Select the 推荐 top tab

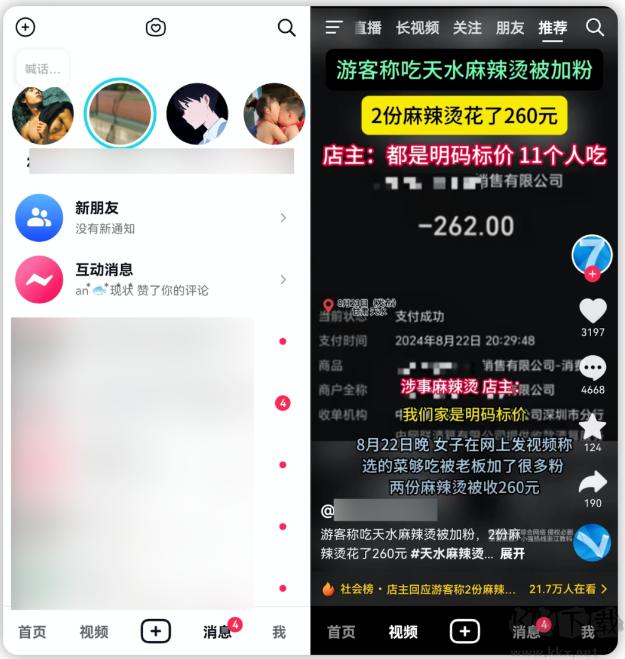[552, 28]
